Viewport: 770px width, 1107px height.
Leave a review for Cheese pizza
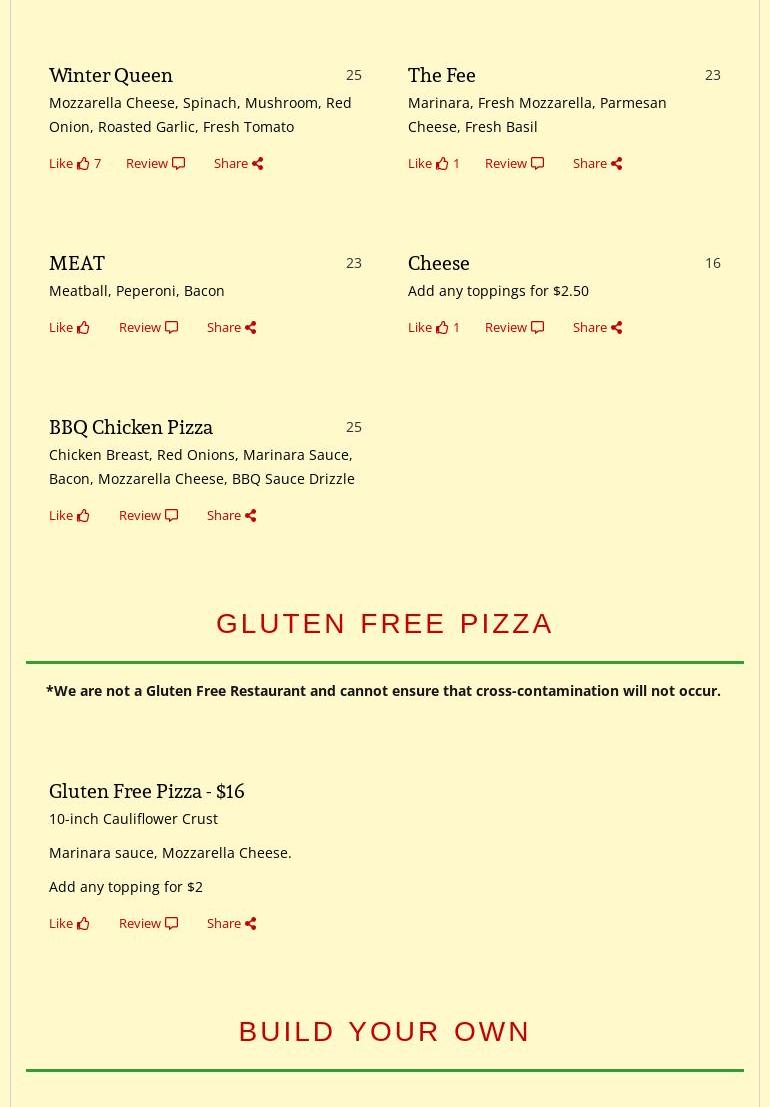514,327
